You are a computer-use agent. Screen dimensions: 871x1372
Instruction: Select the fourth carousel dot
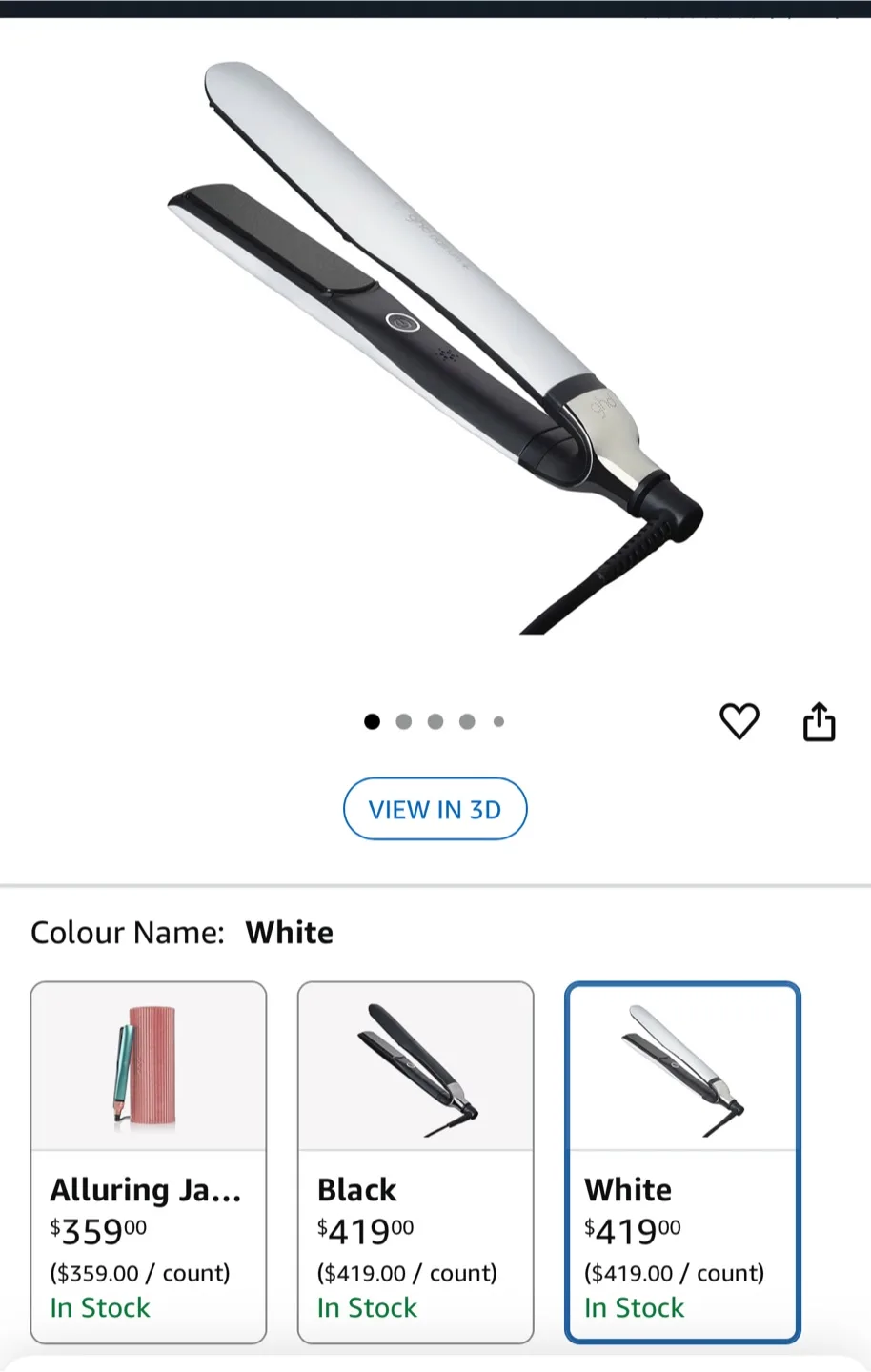(467, 721)
